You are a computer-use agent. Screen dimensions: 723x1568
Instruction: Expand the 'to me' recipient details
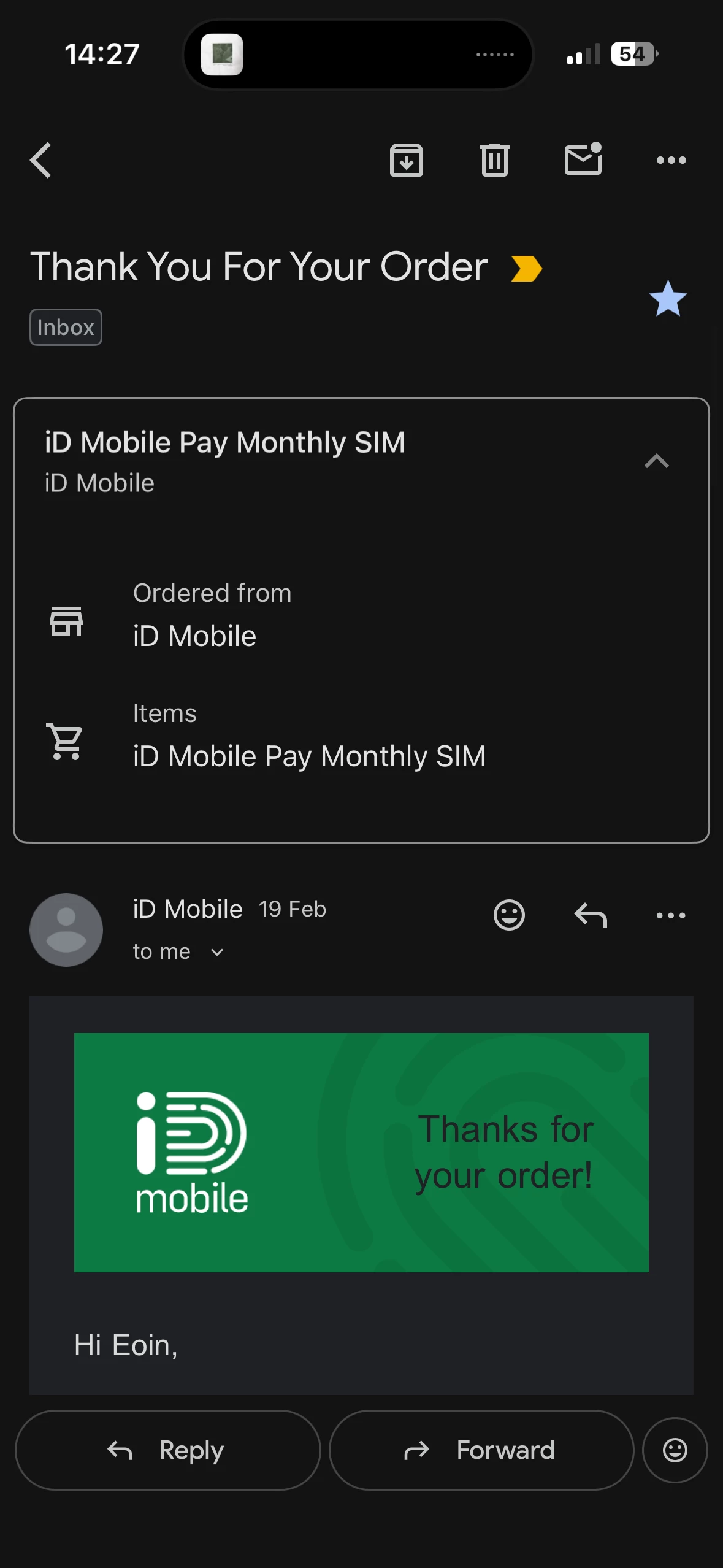(x=216, y=952)
